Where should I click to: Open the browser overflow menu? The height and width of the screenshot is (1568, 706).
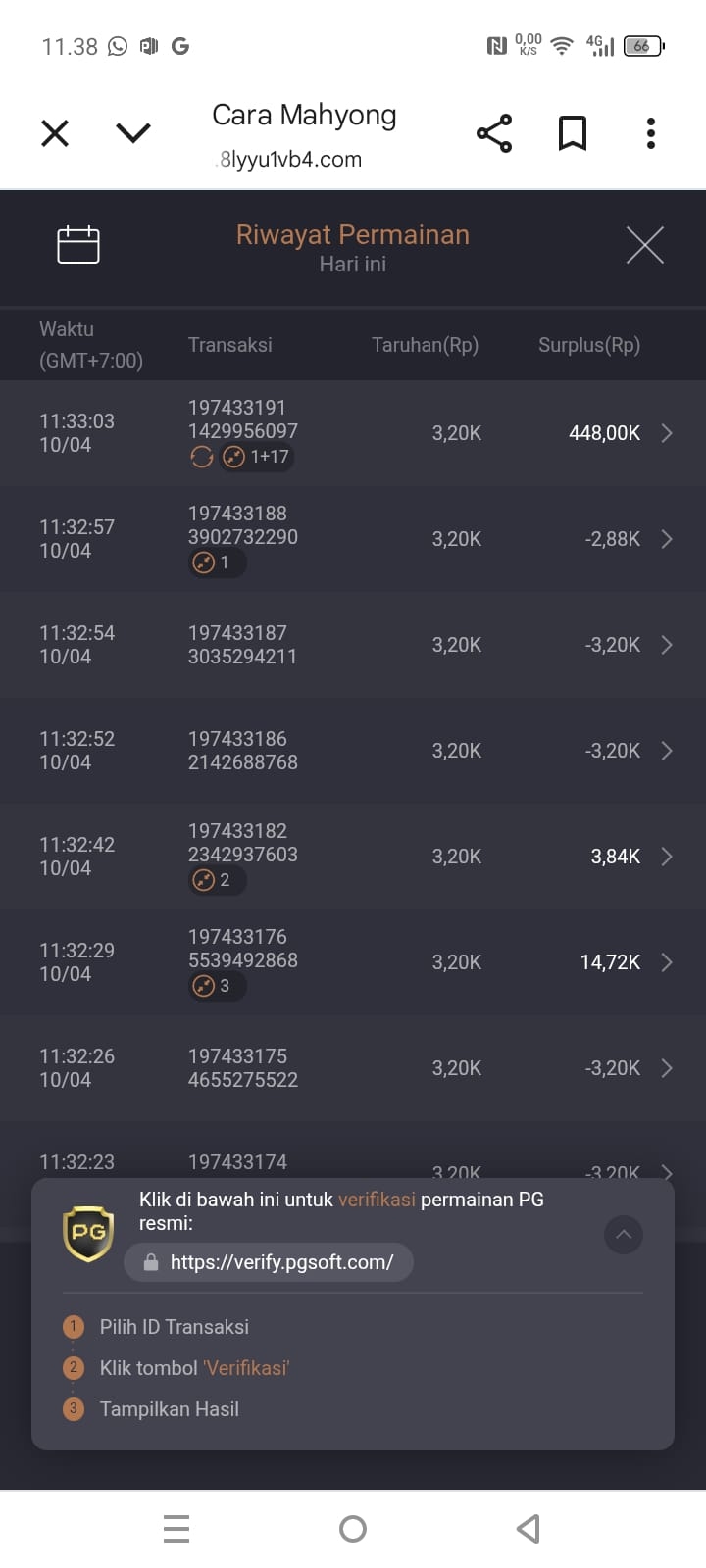(651, 133)
